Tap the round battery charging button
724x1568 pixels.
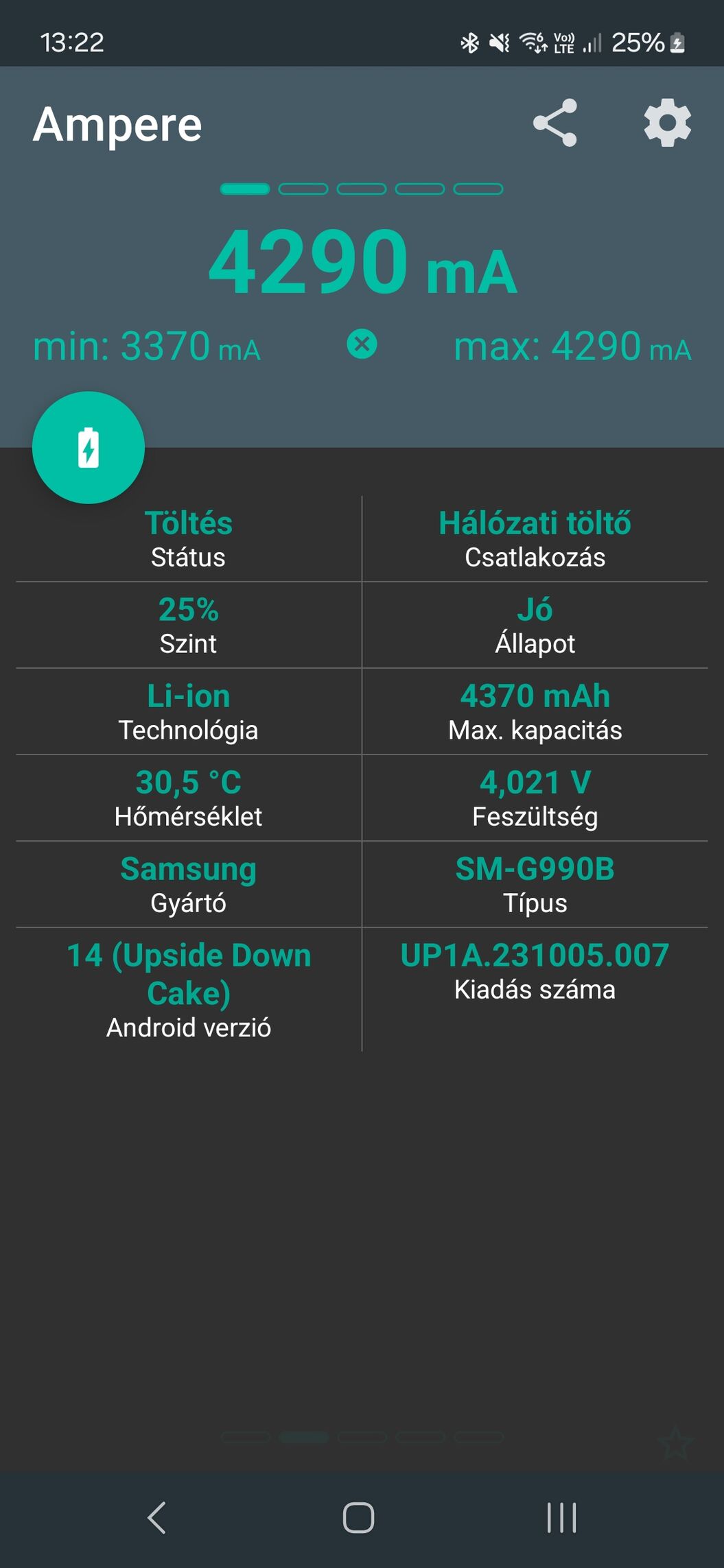(89, 447)
